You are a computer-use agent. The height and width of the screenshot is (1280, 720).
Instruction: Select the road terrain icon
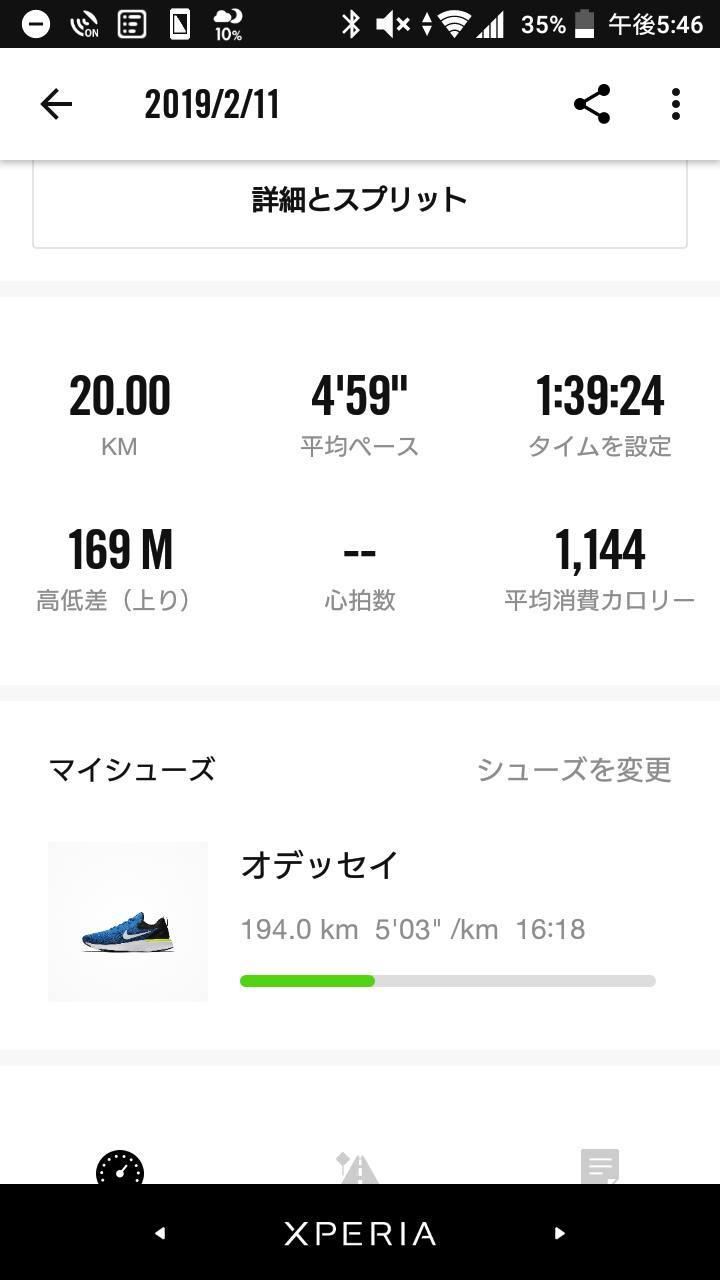click(x=358, y=1168)
